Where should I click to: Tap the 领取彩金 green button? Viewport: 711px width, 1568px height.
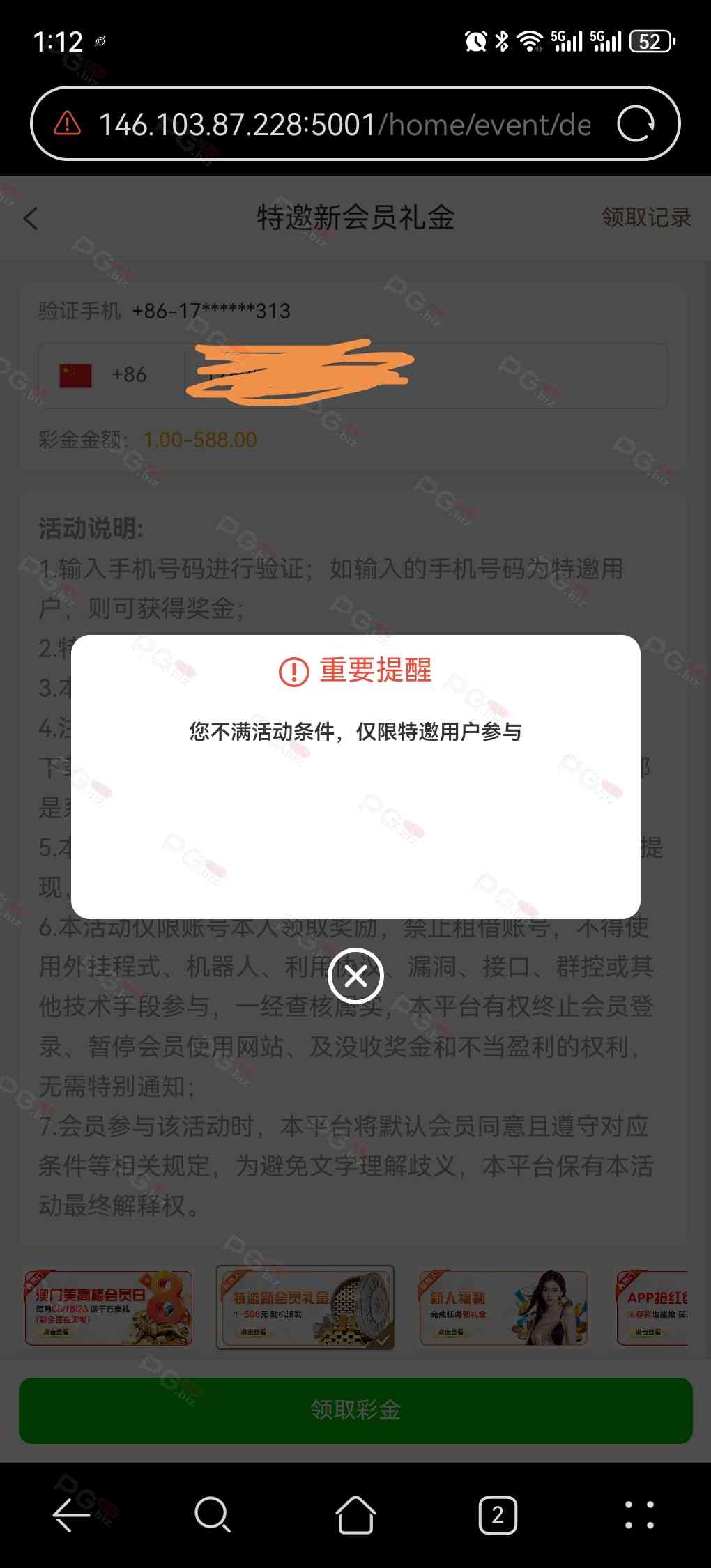pos(355,1410)
